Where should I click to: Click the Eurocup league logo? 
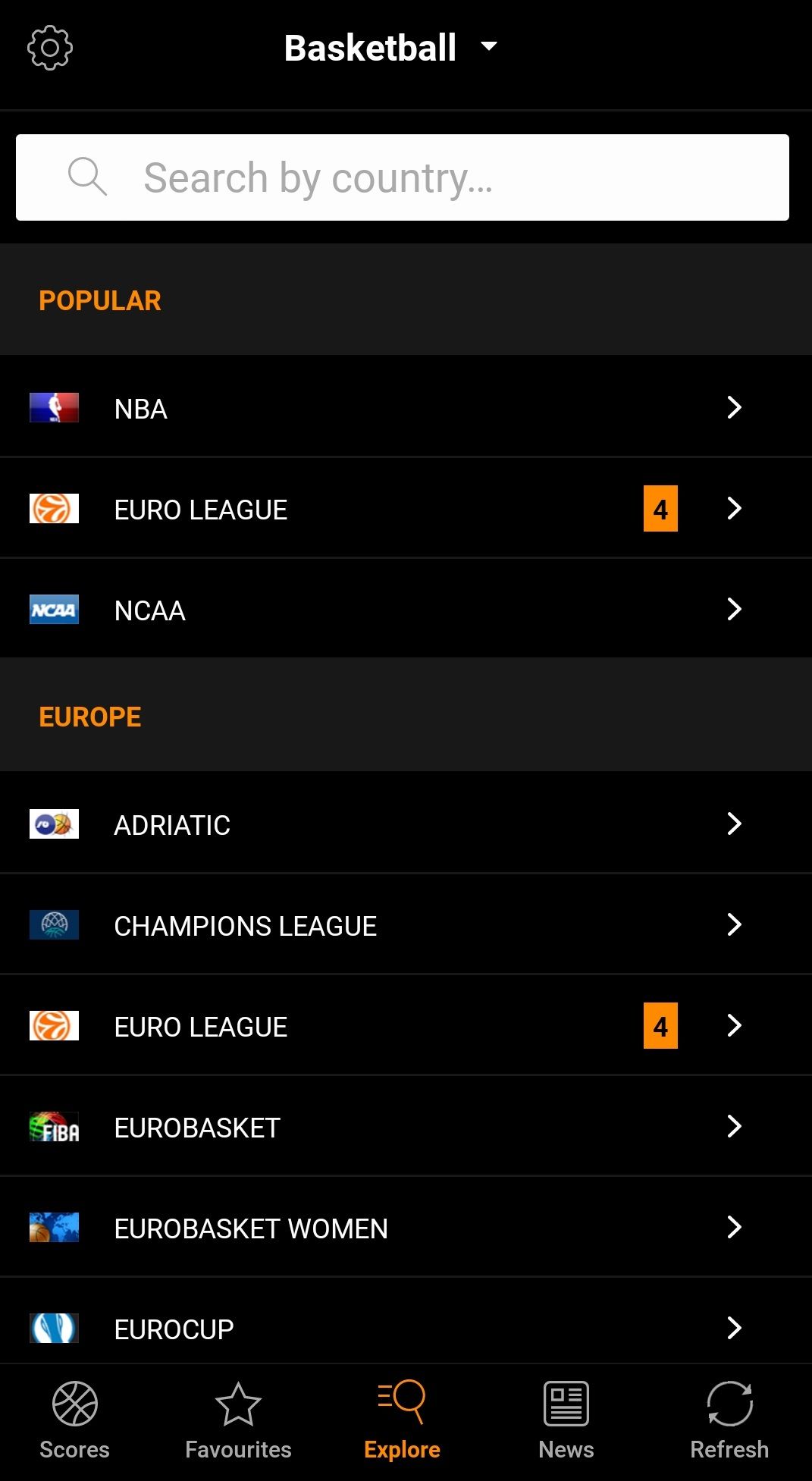(54, 1328)
